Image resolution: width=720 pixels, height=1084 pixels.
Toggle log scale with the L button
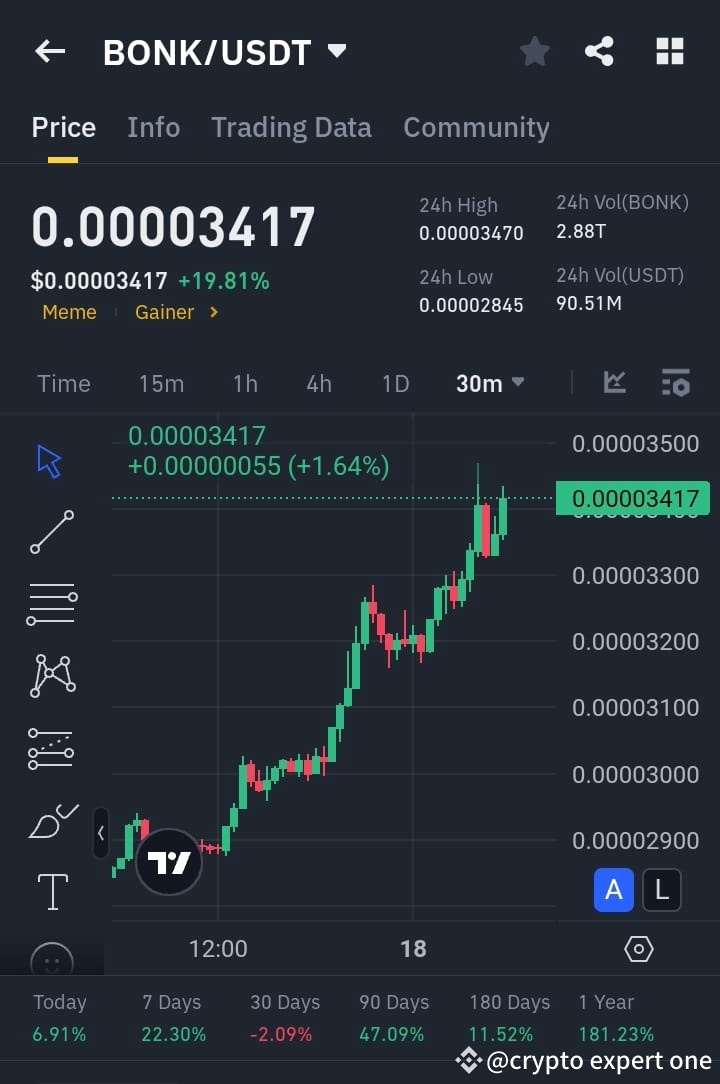[661, 889]
